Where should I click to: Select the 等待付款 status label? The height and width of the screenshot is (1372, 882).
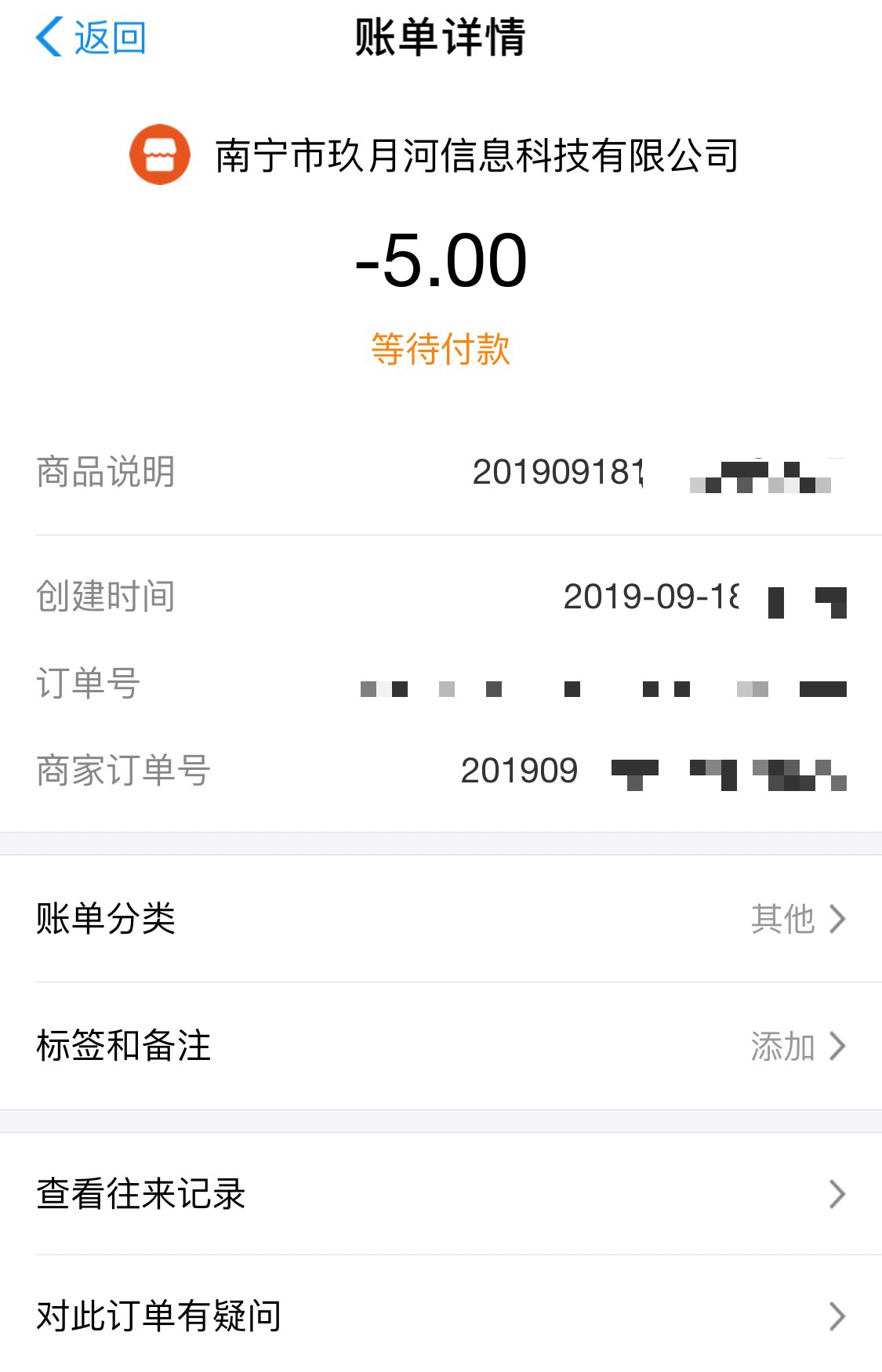(x=441, y=348)
